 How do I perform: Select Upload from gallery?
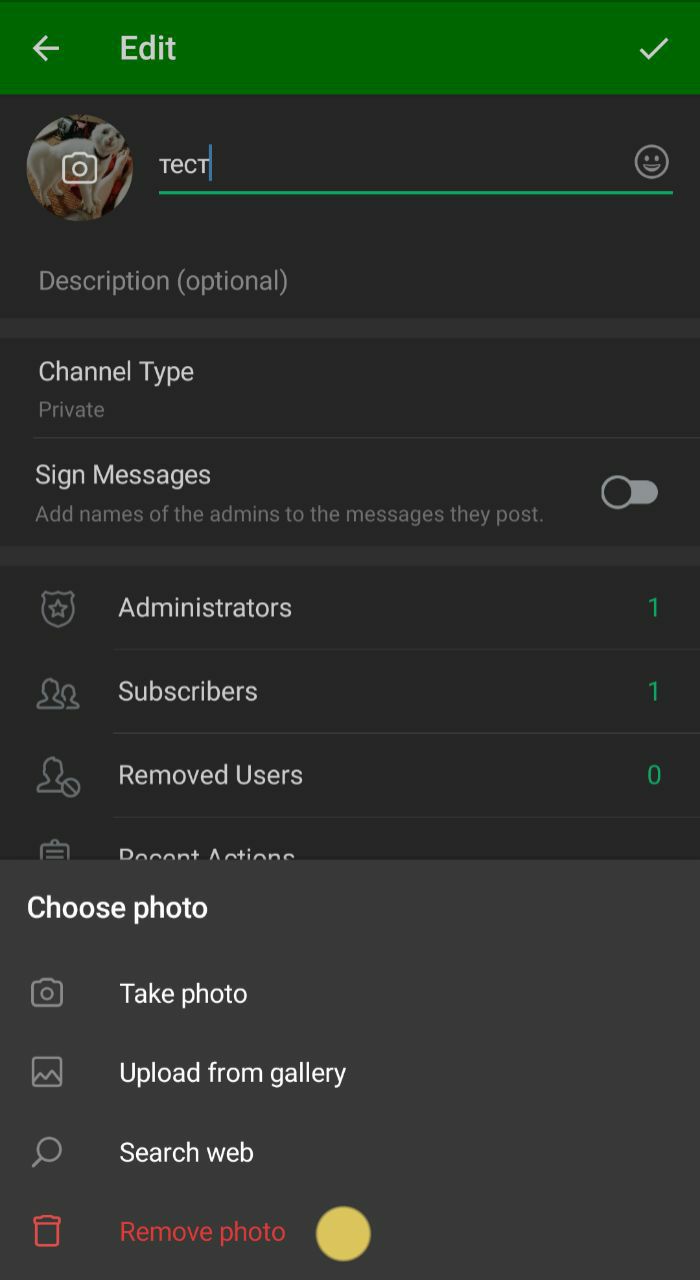232,1073
